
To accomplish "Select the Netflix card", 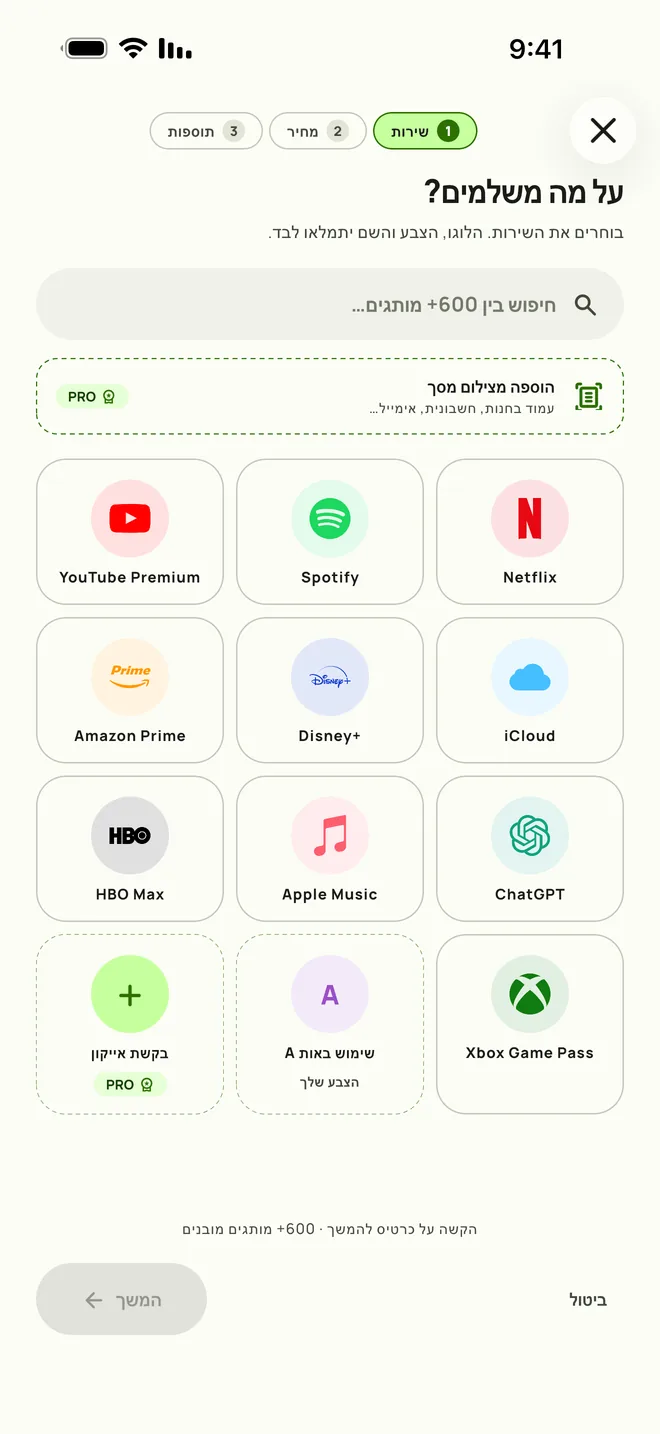I will point(530,532).
